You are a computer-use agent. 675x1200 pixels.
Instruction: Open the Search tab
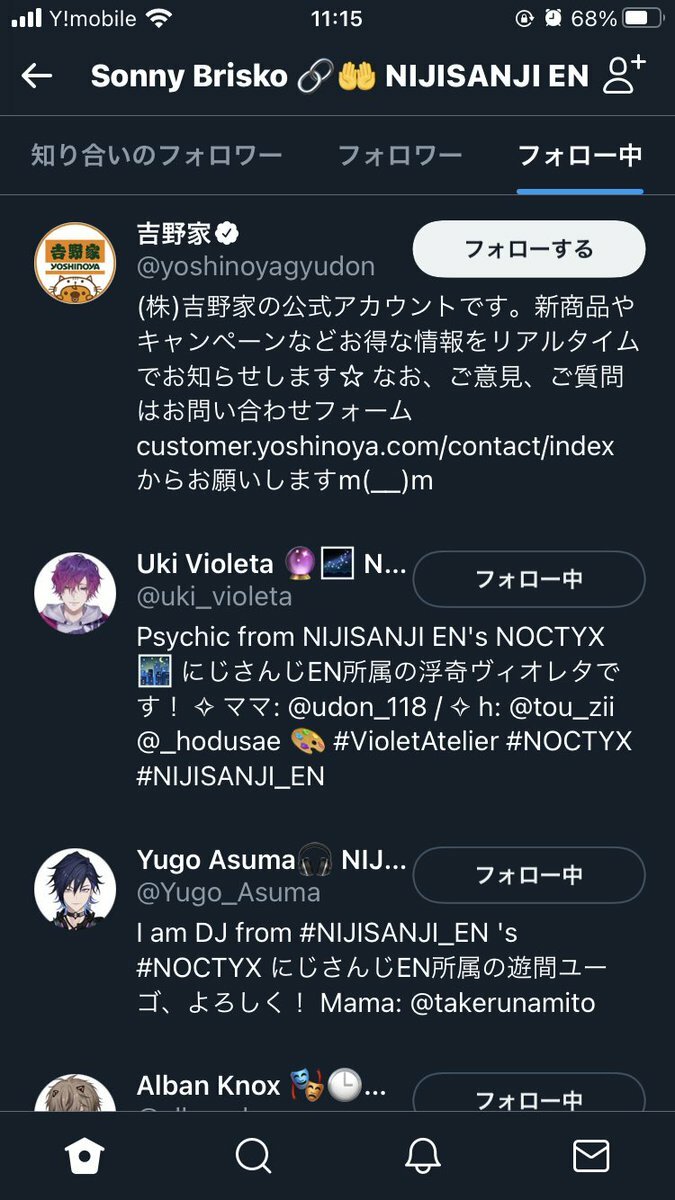253,1156
